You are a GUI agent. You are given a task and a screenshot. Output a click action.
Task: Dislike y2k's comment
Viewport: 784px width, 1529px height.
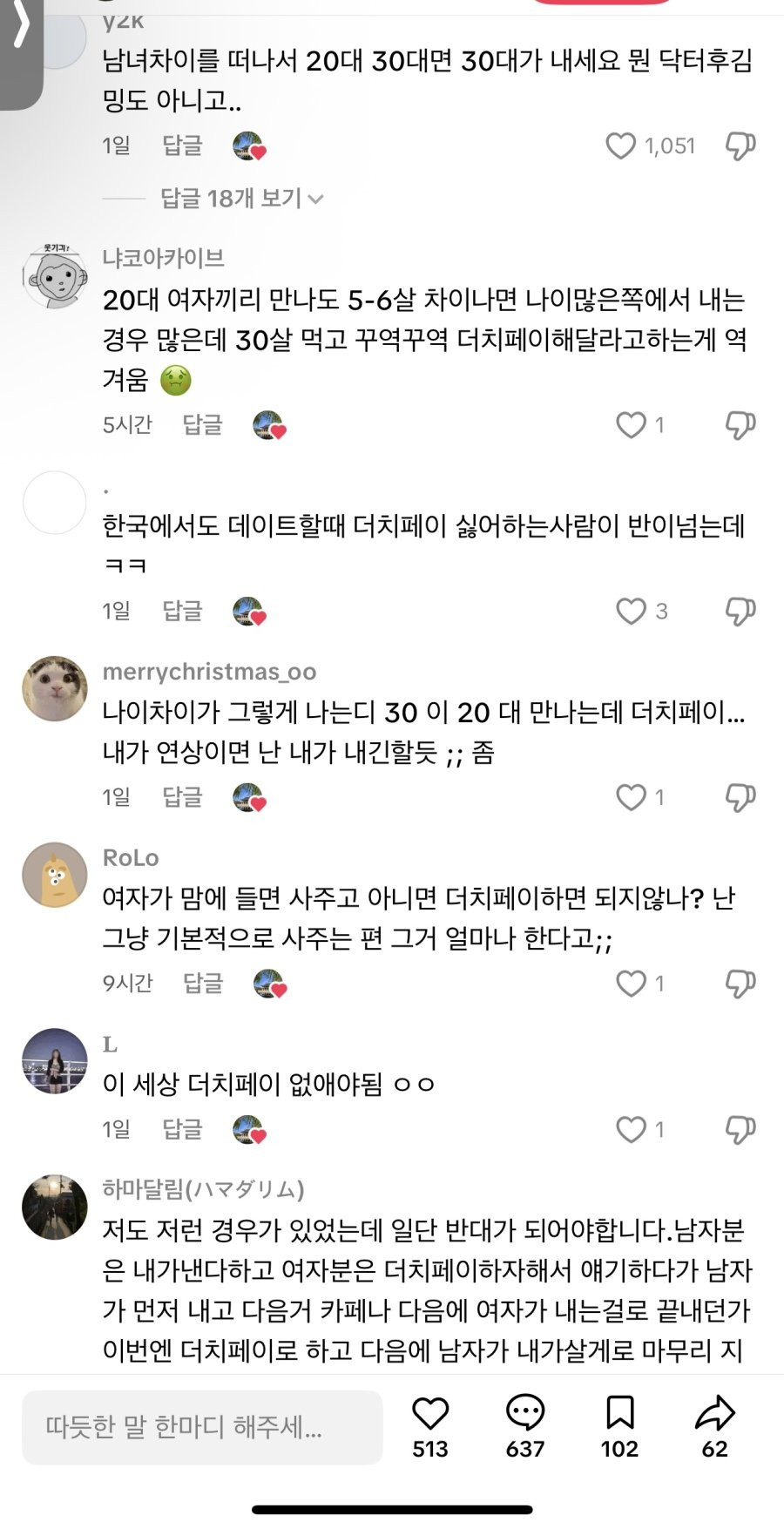(740, 145)
